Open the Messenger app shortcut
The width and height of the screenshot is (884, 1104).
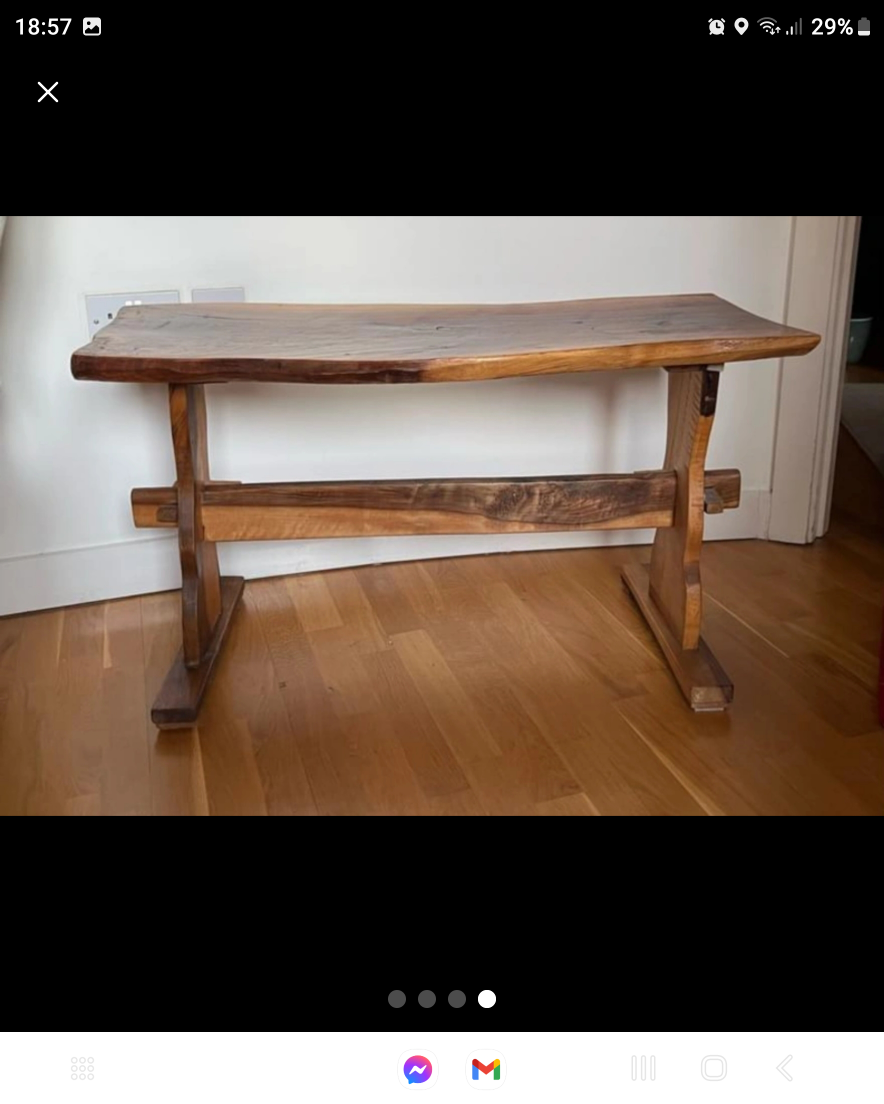(418, 1069)
